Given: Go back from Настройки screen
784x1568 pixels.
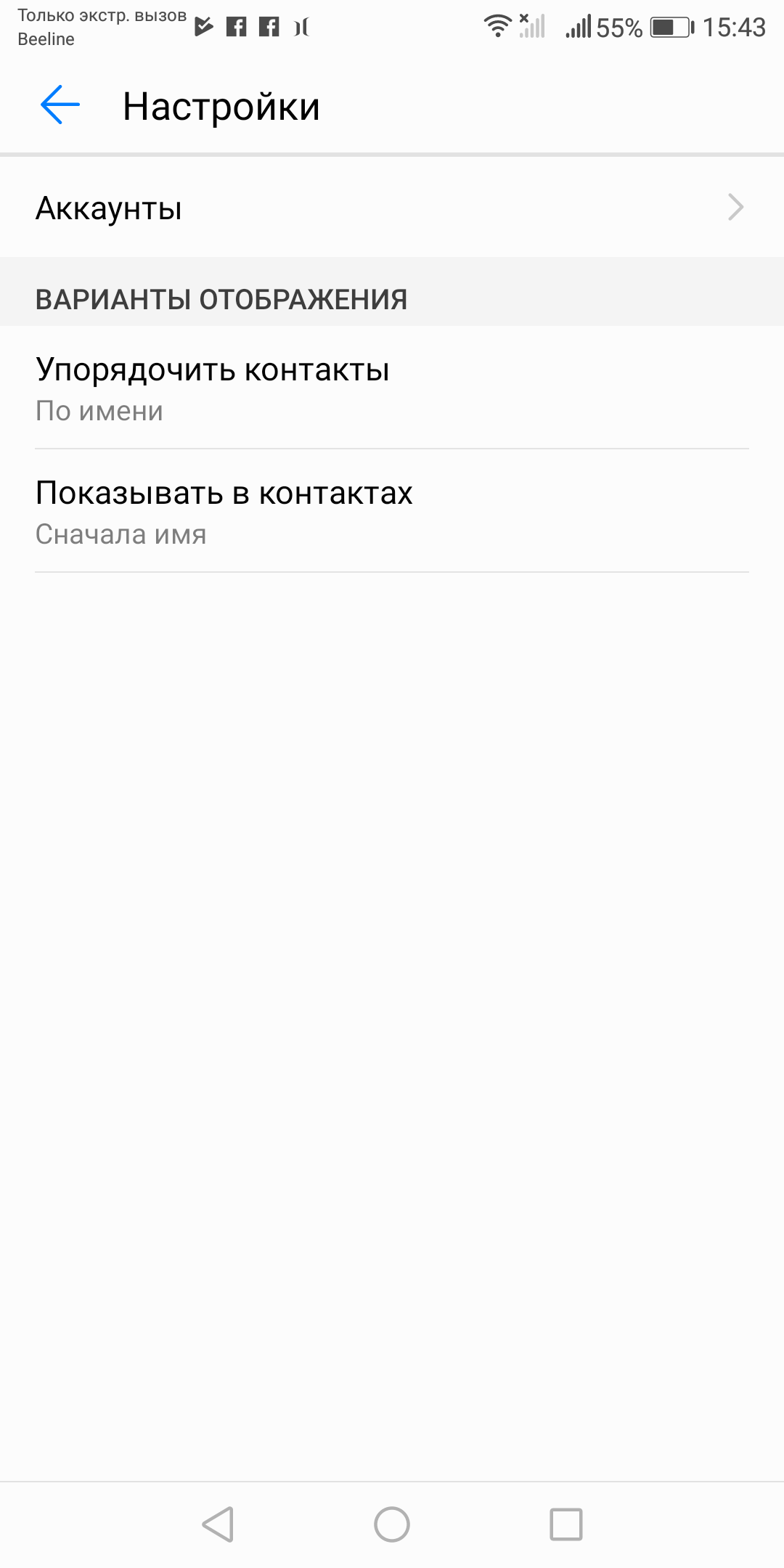Looking at the screenshot, I should coord(60,105).
